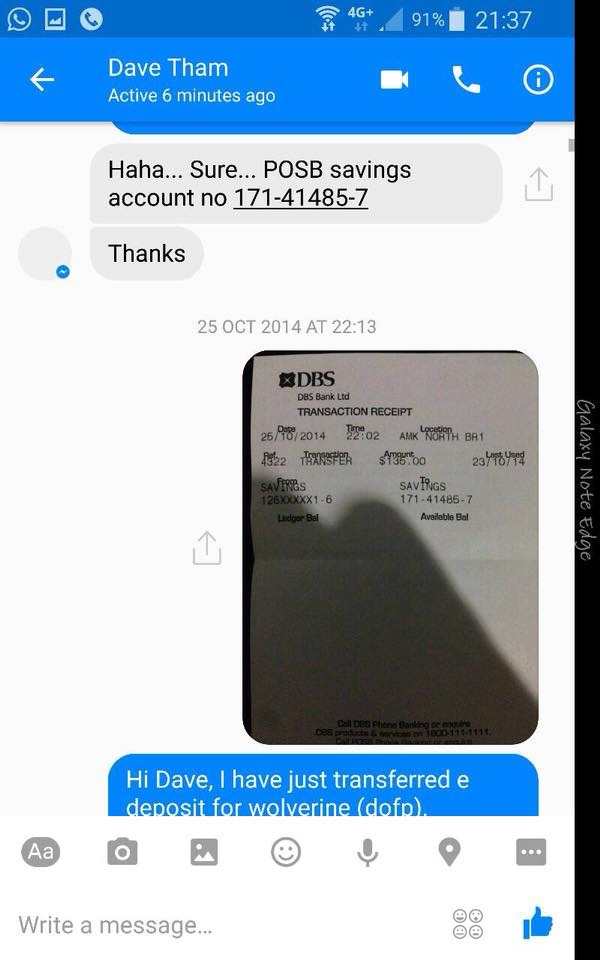Send your location with the pin icon
This screenshot has height=960, width=600.
450,852
